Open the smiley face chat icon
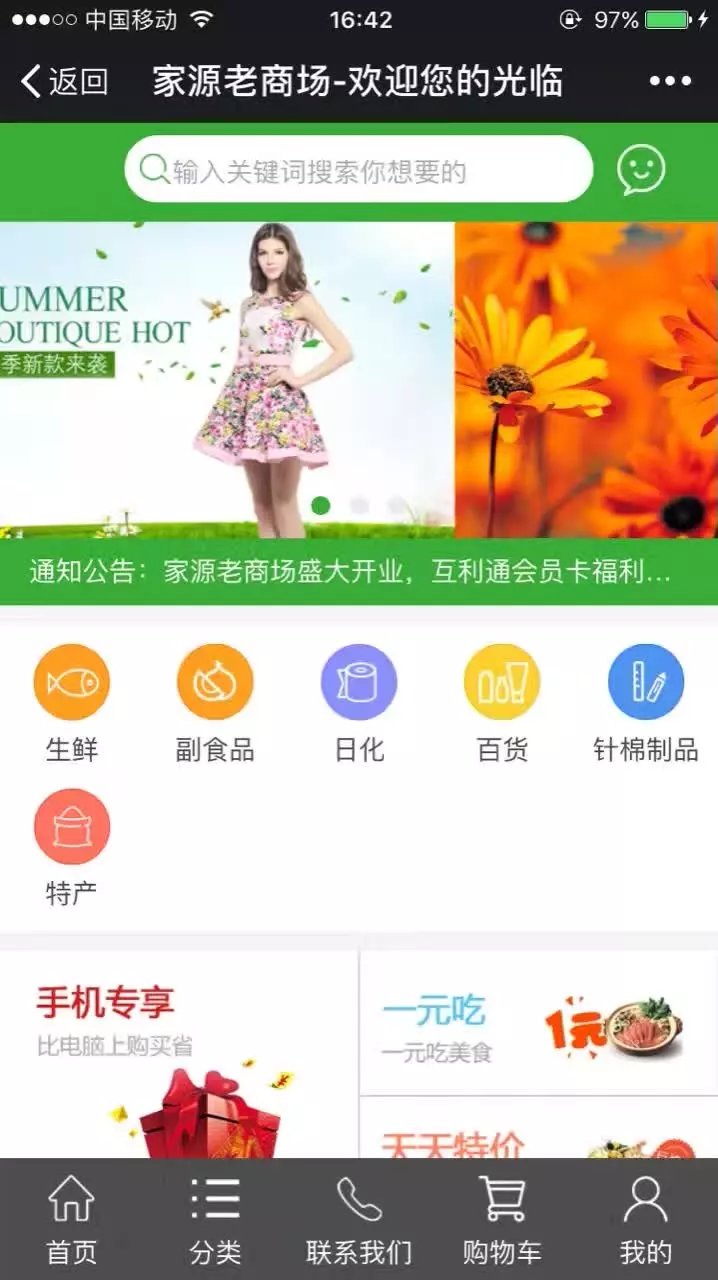Image resolution: width=718 pixels, height=1280 pixels. click(641, 170)
